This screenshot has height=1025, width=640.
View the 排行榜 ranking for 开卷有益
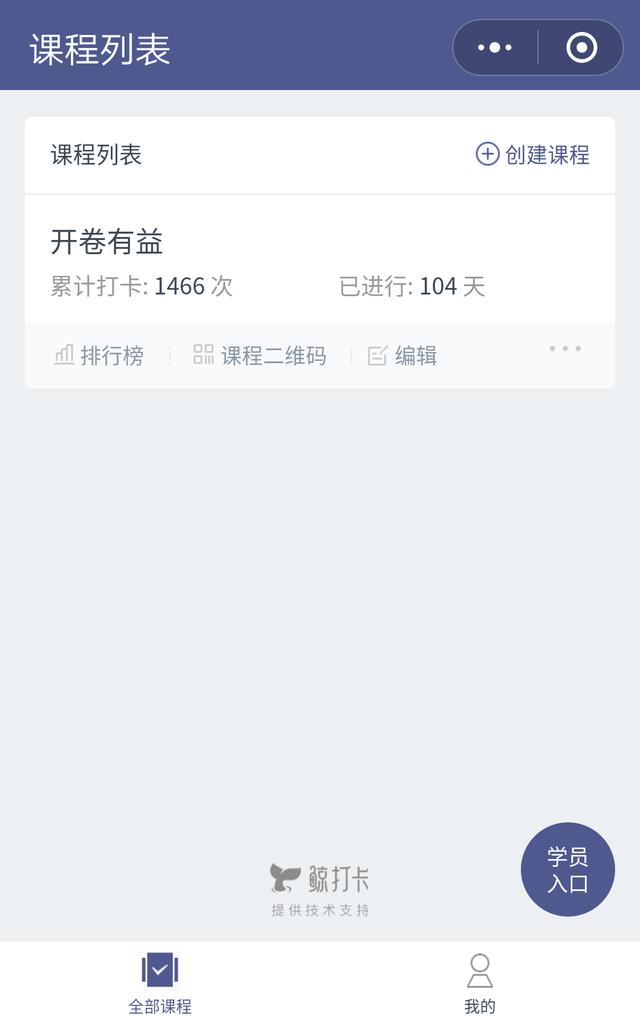(99, 356)
